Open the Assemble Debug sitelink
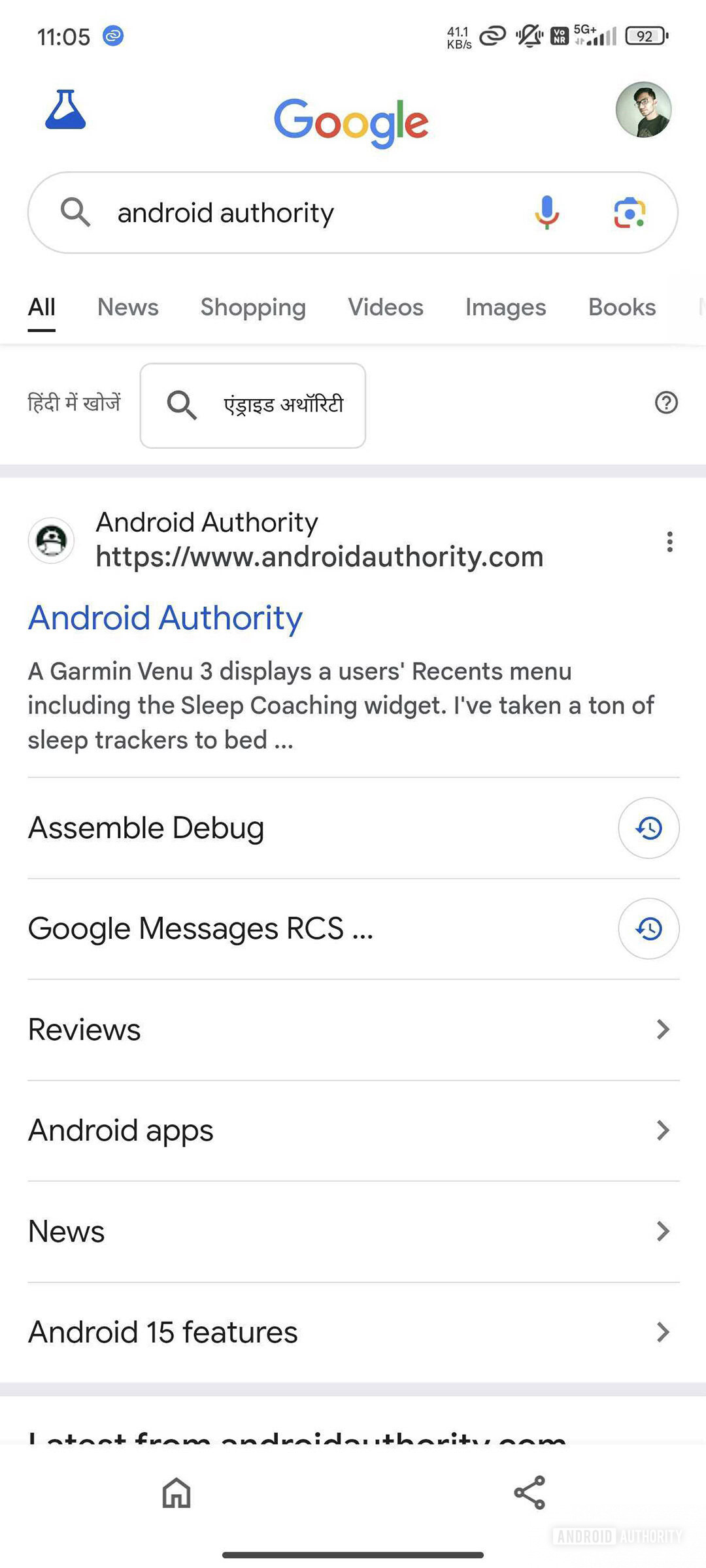This screenshot has height=1568, width=706. [x=146, y=828]
